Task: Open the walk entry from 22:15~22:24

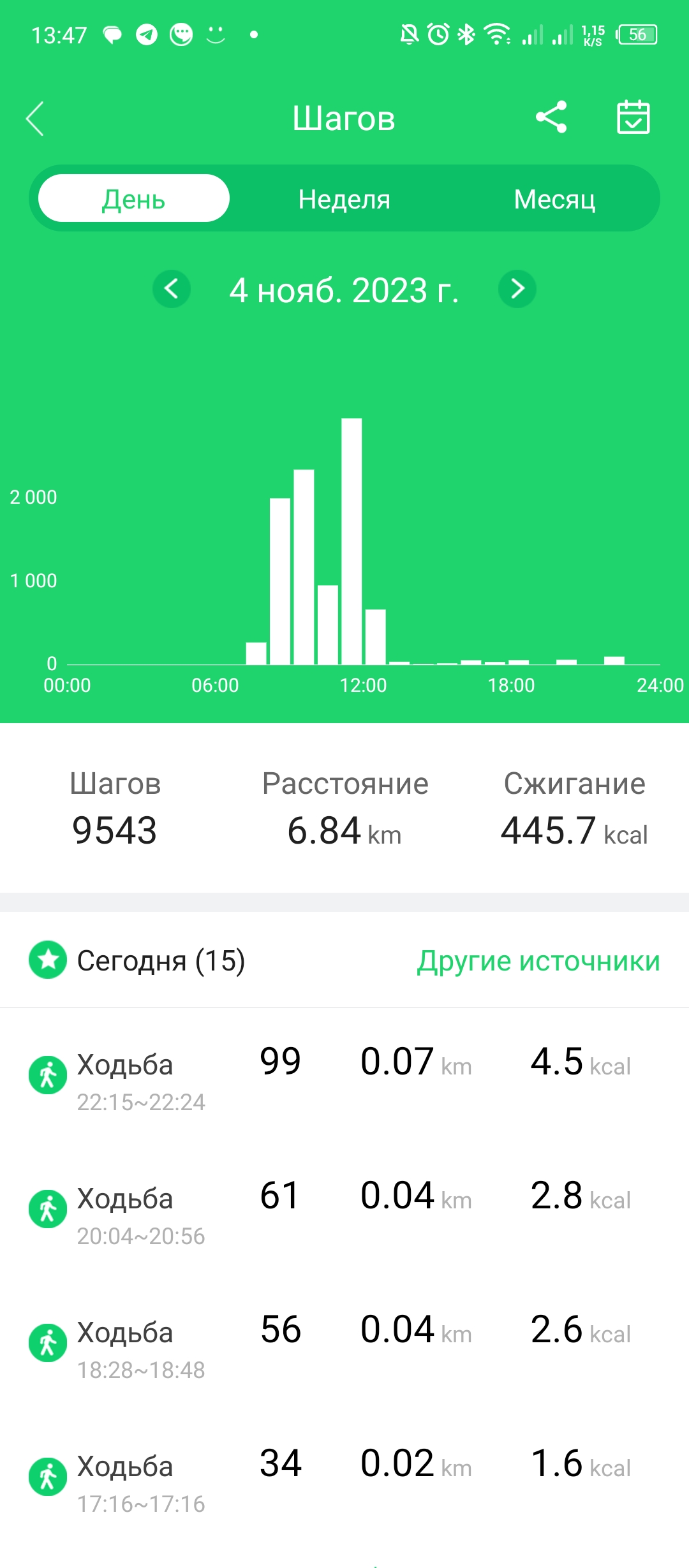Action: 344,1078
